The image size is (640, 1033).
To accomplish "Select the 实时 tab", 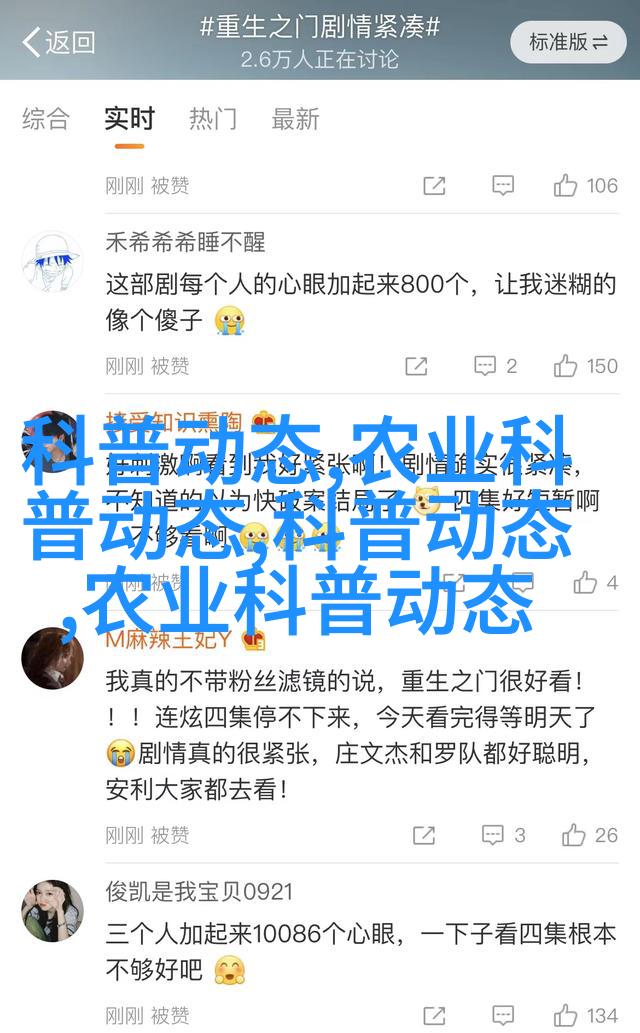I will pyautogui.click(x=129, y=120).
